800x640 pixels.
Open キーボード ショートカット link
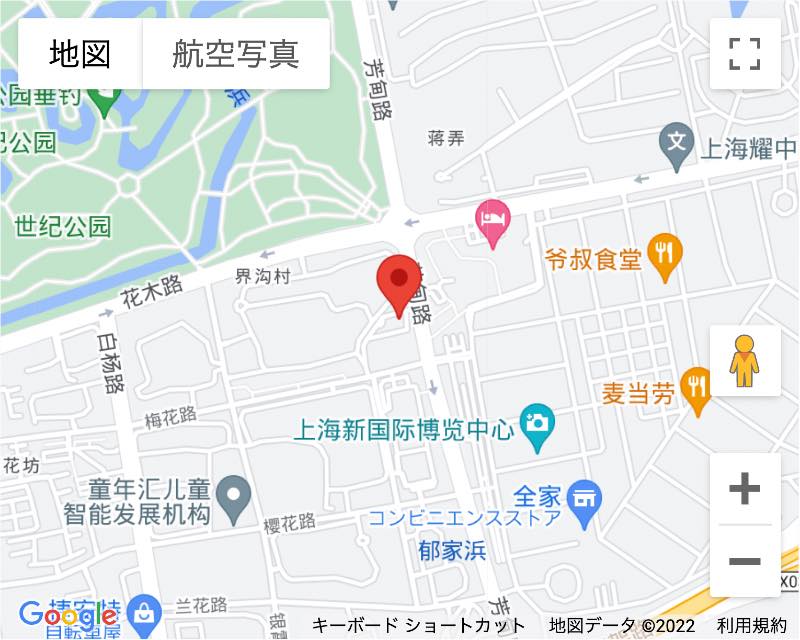[418, 626]
